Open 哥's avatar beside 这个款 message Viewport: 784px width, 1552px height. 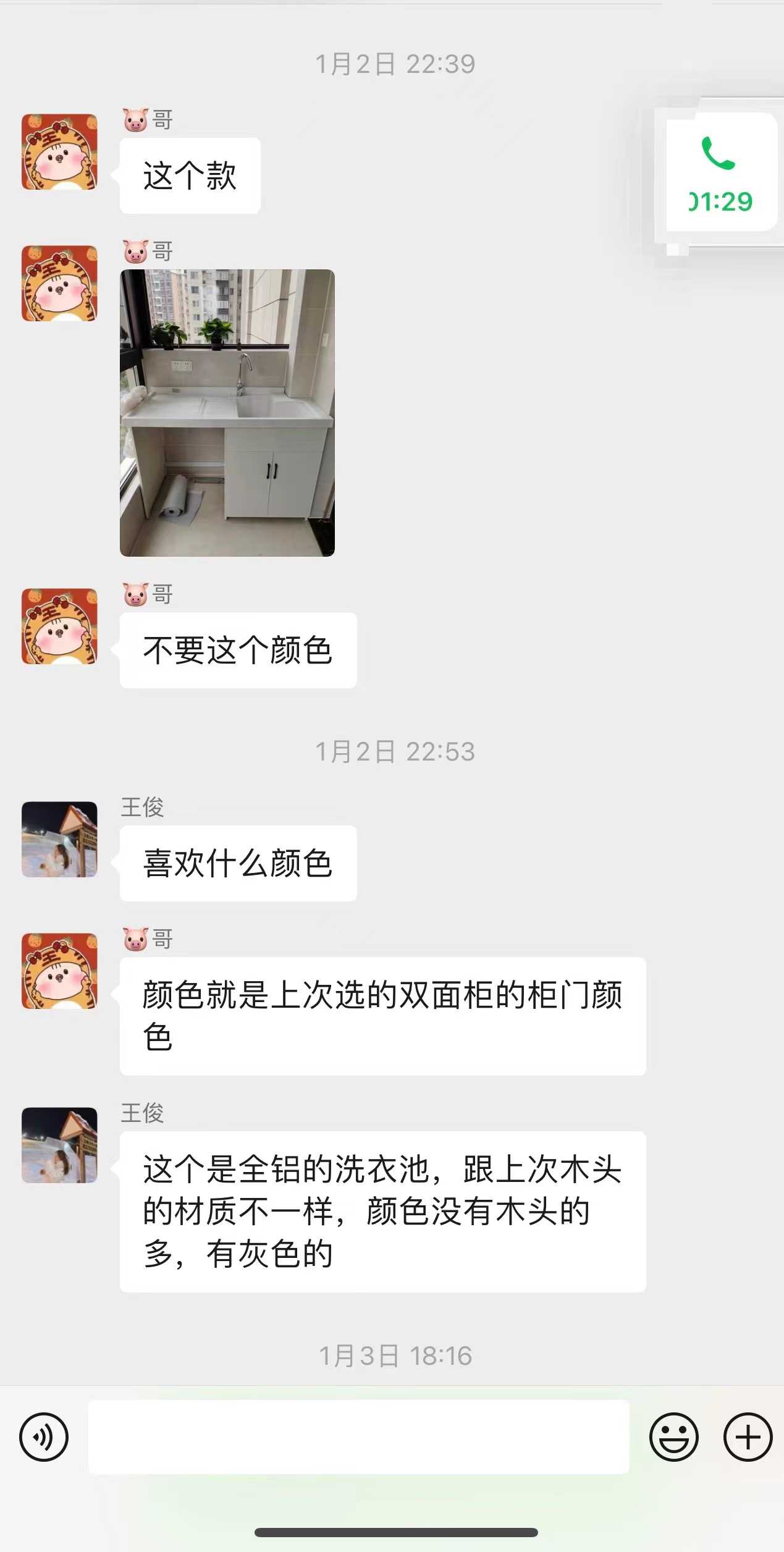pyautogui.click(x=59, y=151)
